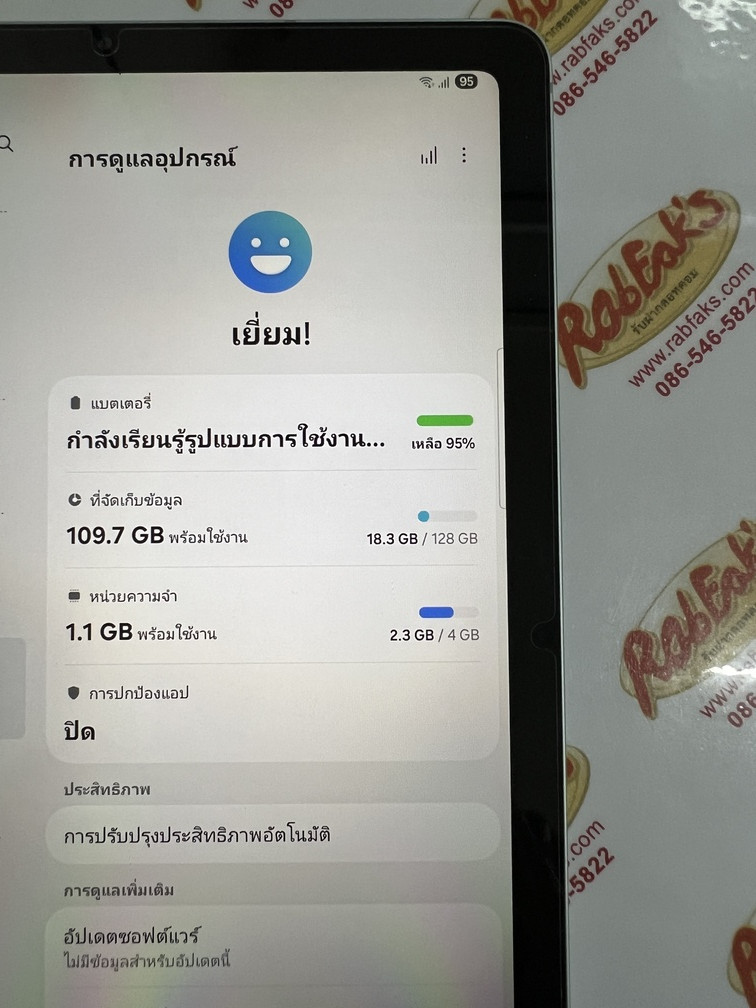Open the software update row
The height and width of the screenshot is (1008, 756).
[270, 946]
